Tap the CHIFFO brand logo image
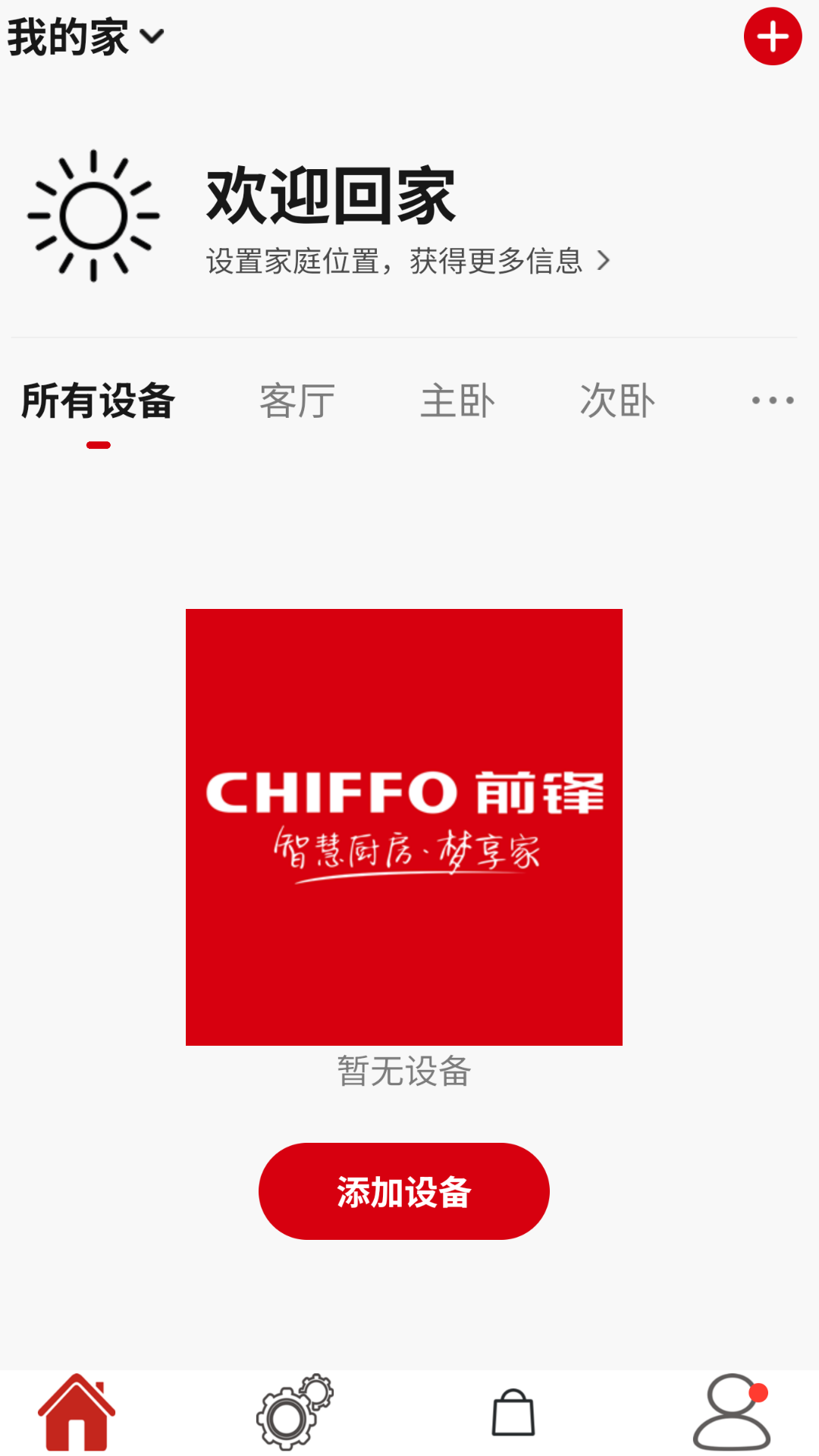Viewport: 819px width, 1456px height. (x=404, y=827)
